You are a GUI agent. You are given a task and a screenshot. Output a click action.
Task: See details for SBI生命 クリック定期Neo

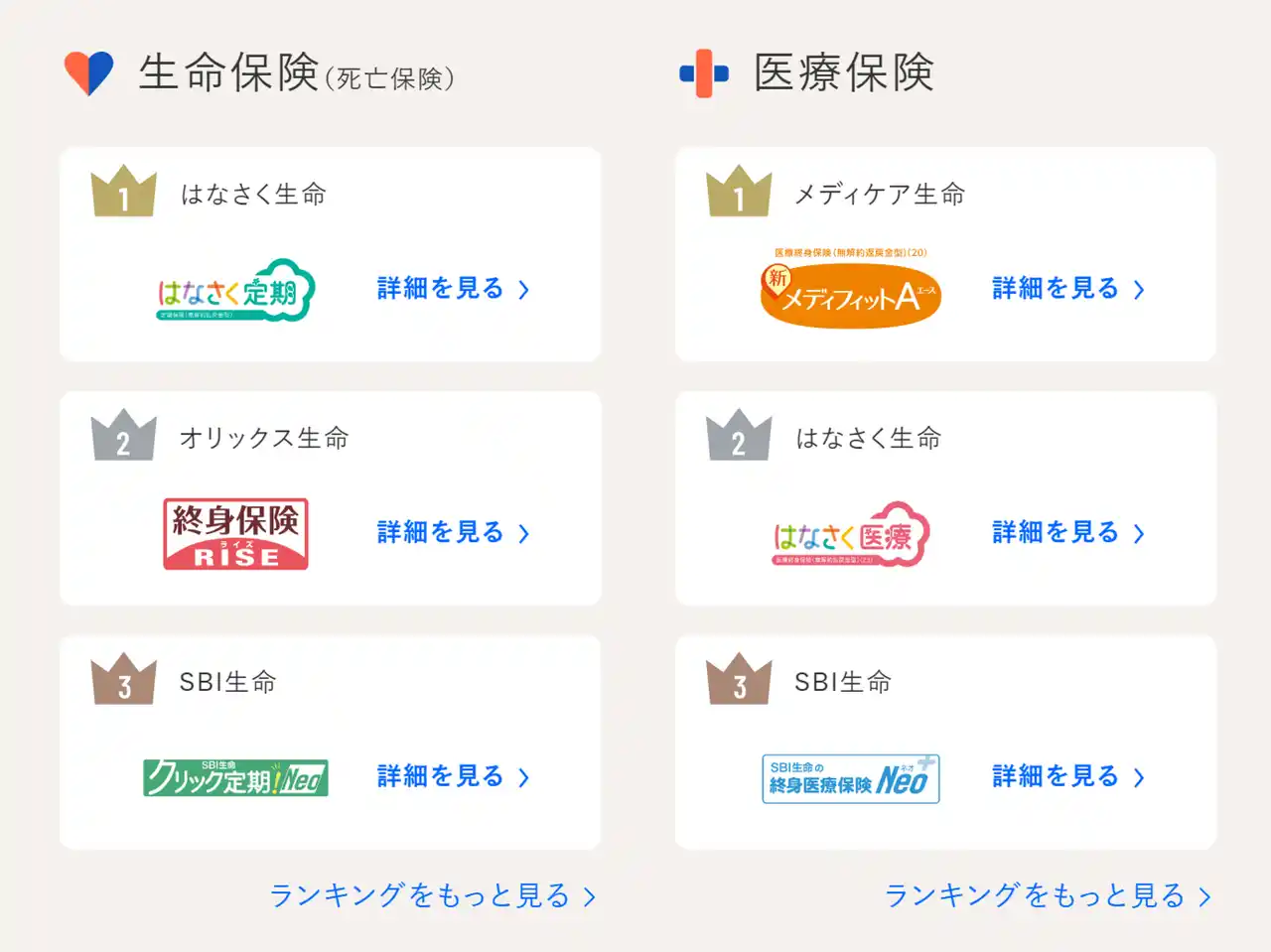pyautogui.click(x=453, y=776)
